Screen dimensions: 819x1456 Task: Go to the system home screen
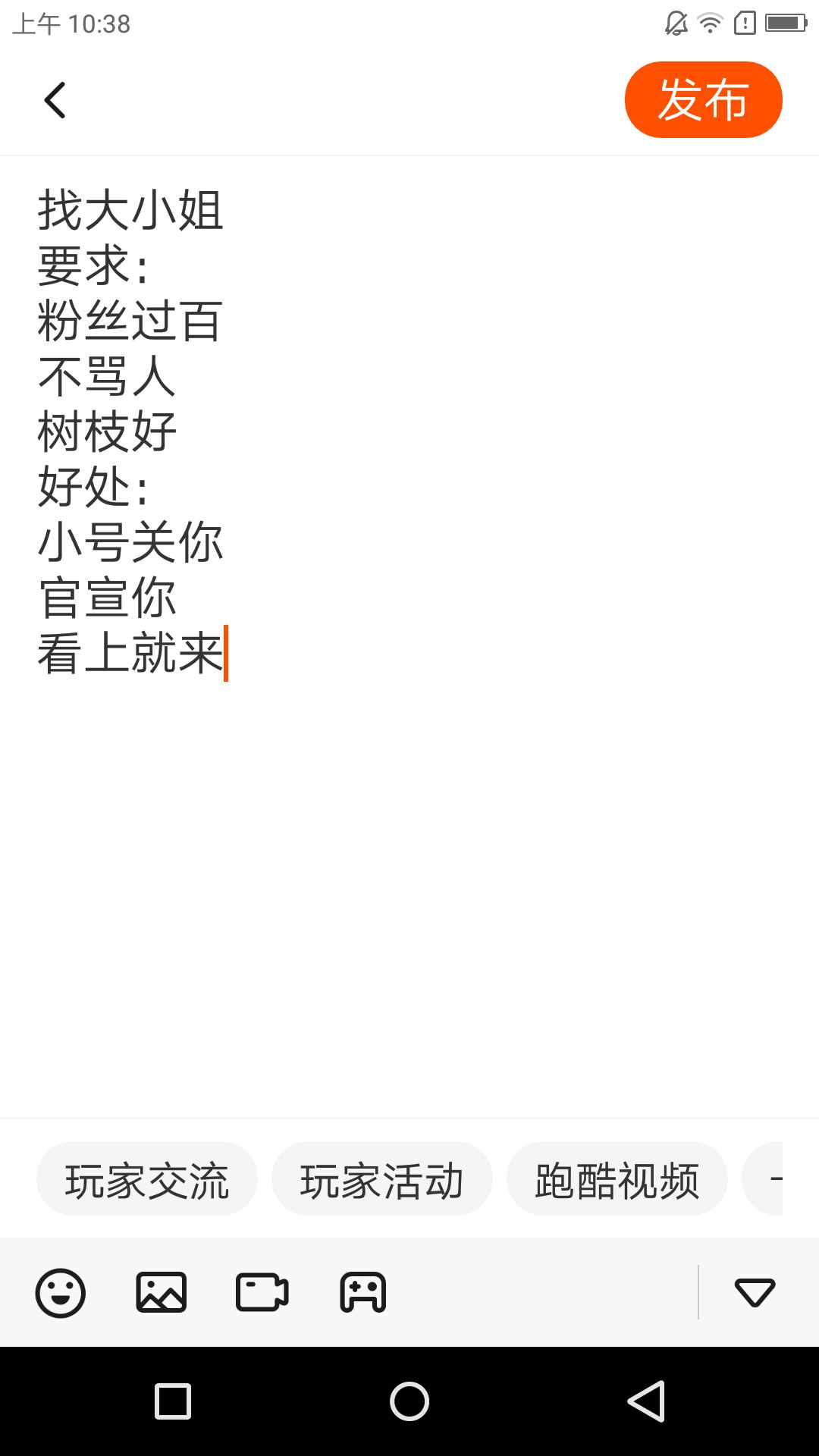409,1401
